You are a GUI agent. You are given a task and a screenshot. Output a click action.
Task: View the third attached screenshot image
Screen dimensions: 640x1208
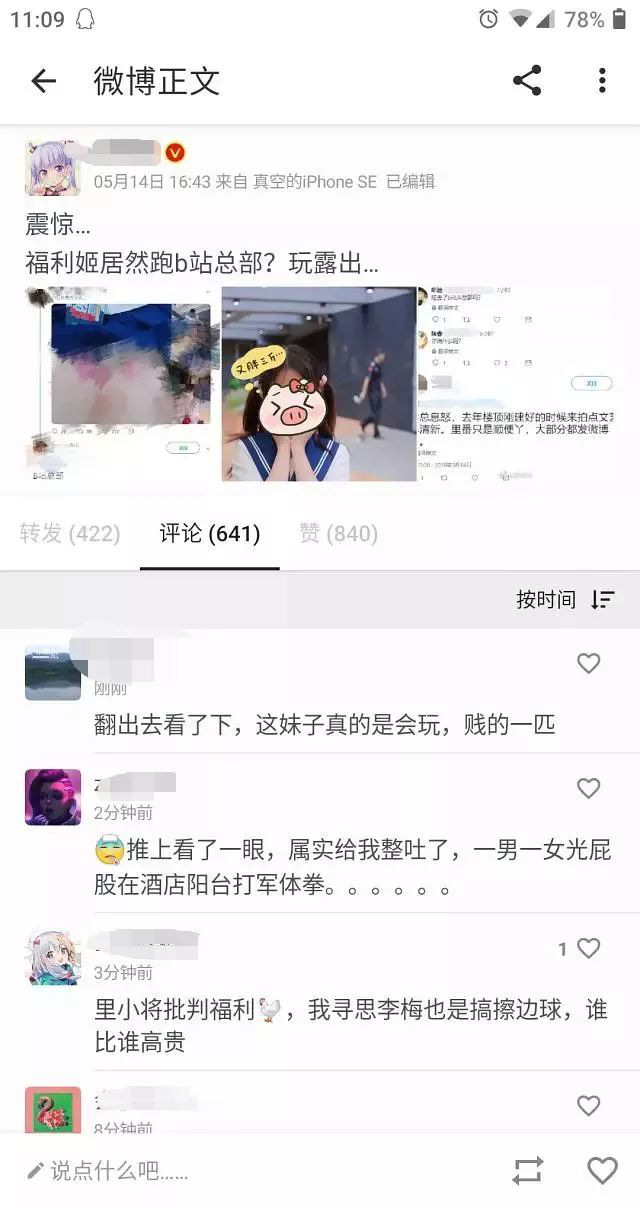coord(515,384)
